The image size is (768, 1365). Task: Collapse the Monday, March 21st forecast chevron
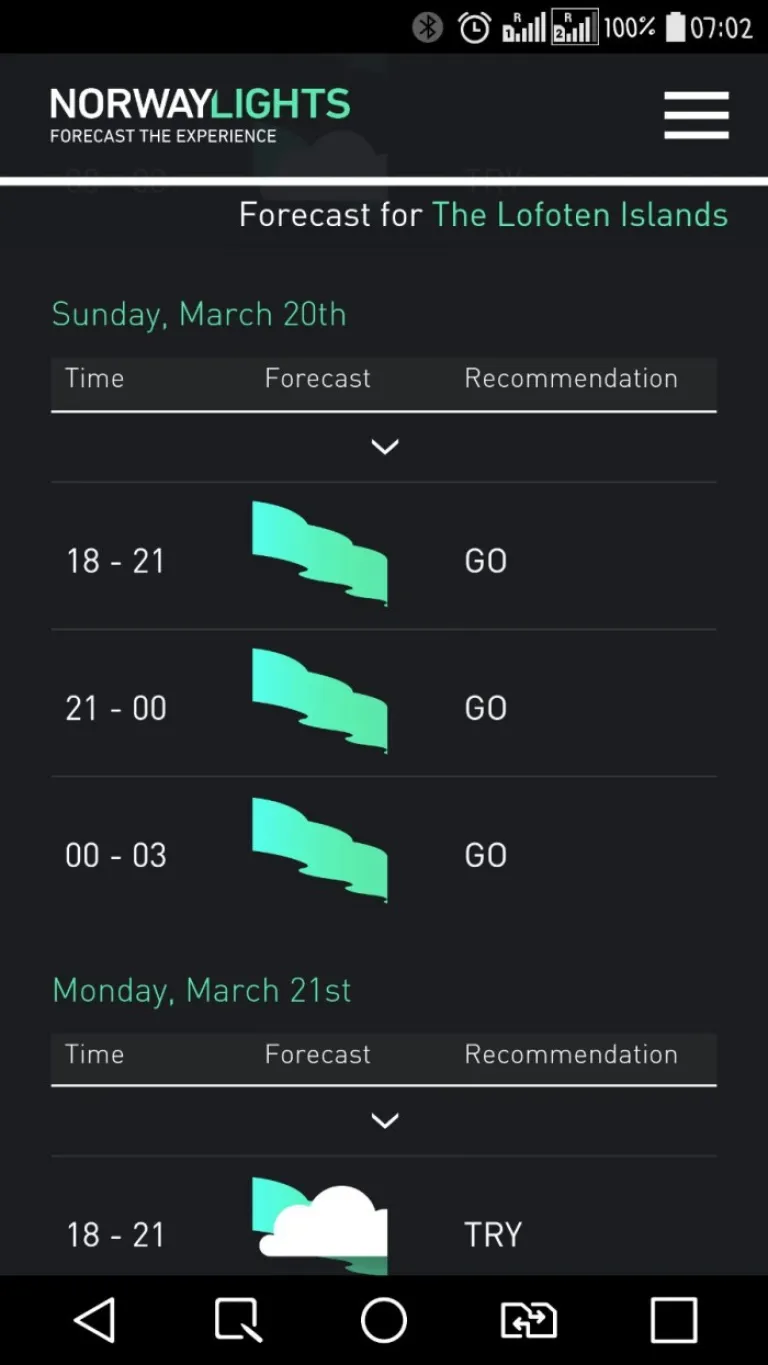pyautogui.click(x=385, y=1120)
